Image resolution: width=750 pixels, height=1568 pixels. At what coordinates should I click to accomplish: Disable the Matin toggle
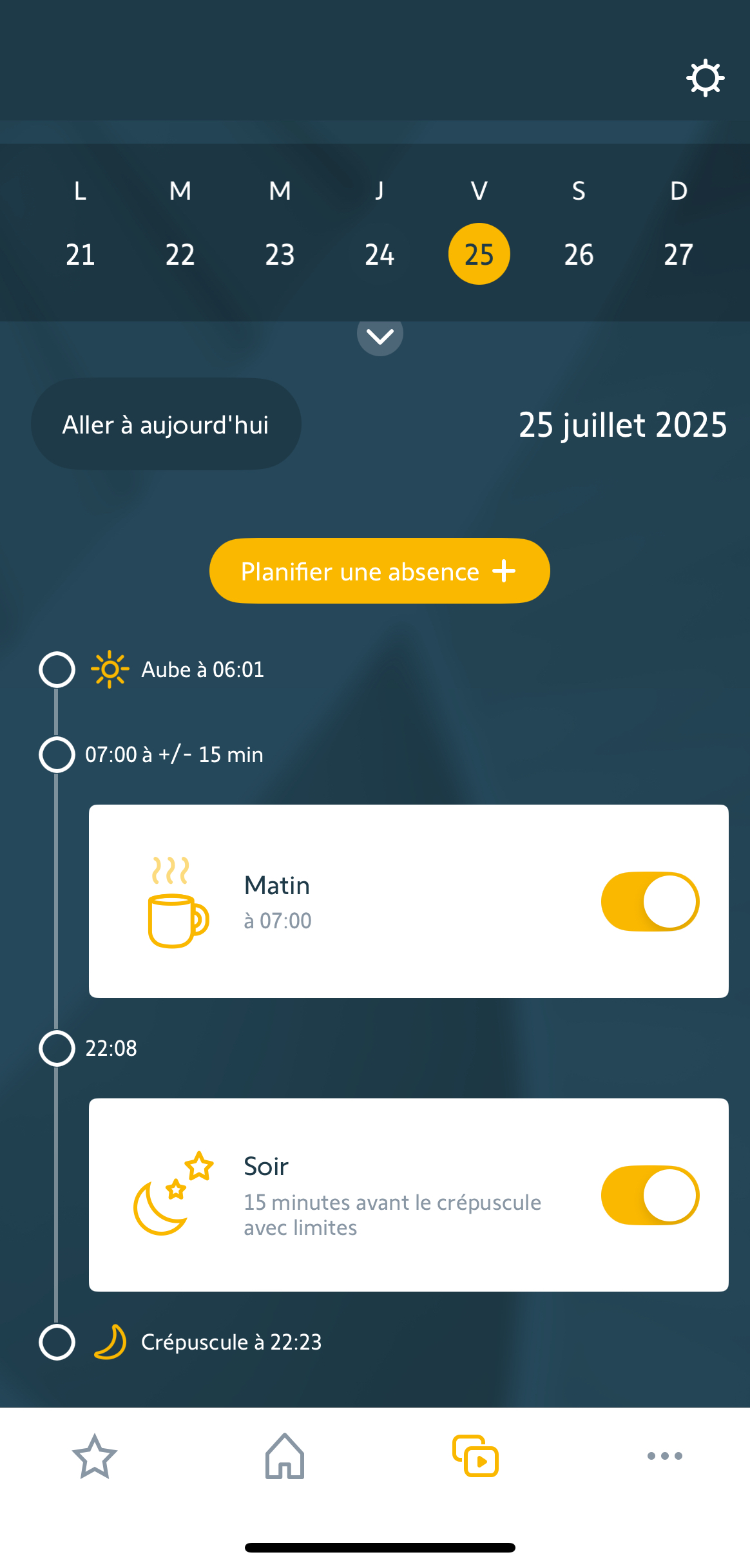pyautogui.click(x=650, y=901)
